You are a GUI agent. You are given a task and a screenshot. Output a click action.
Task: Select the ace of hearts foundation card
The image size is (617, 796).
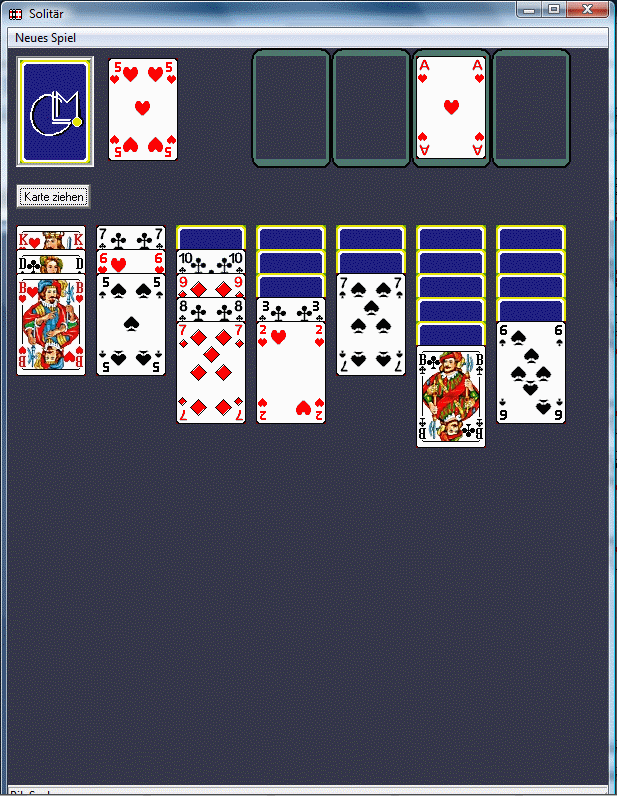pyautogui.click(x=450, y=108)
